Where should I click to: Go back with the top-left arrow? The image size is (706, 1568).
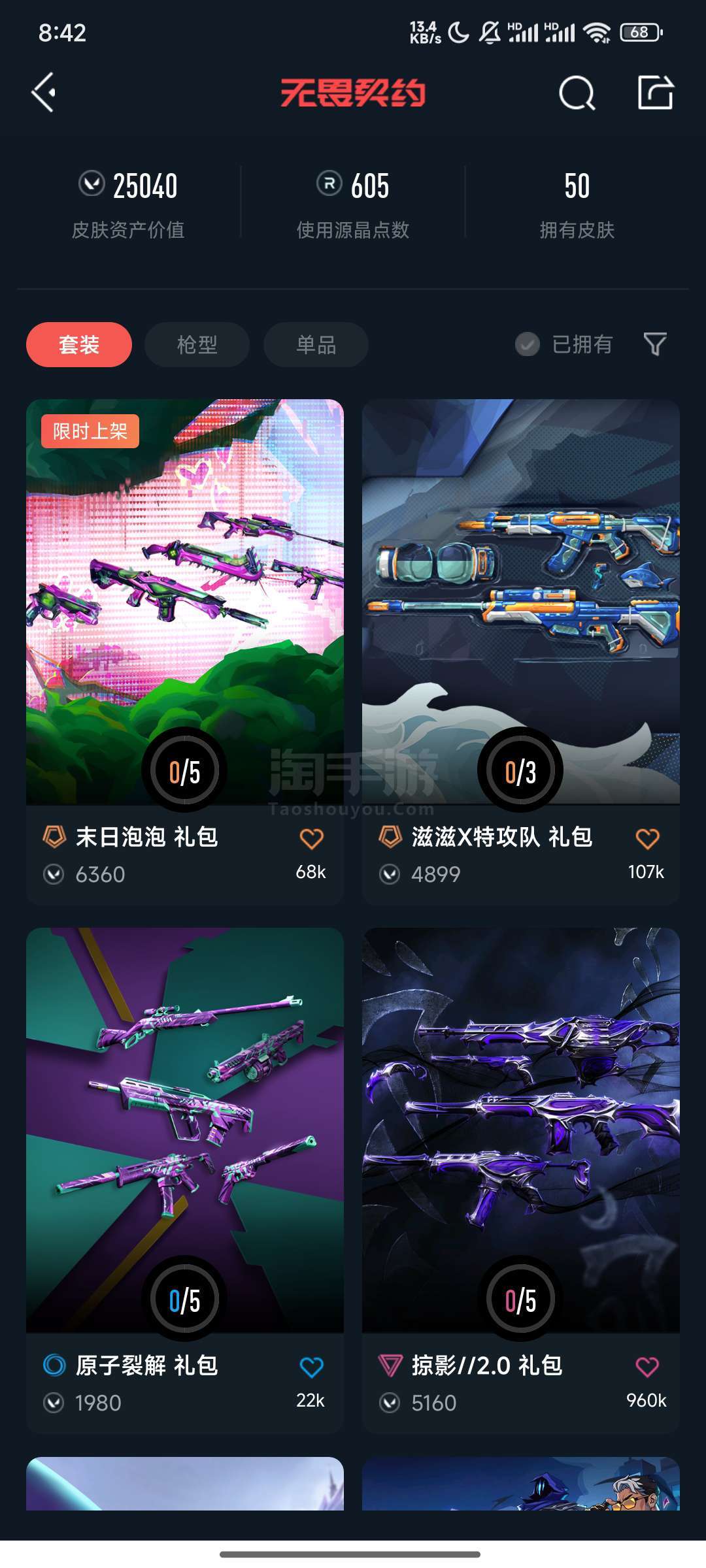point(44,93)
